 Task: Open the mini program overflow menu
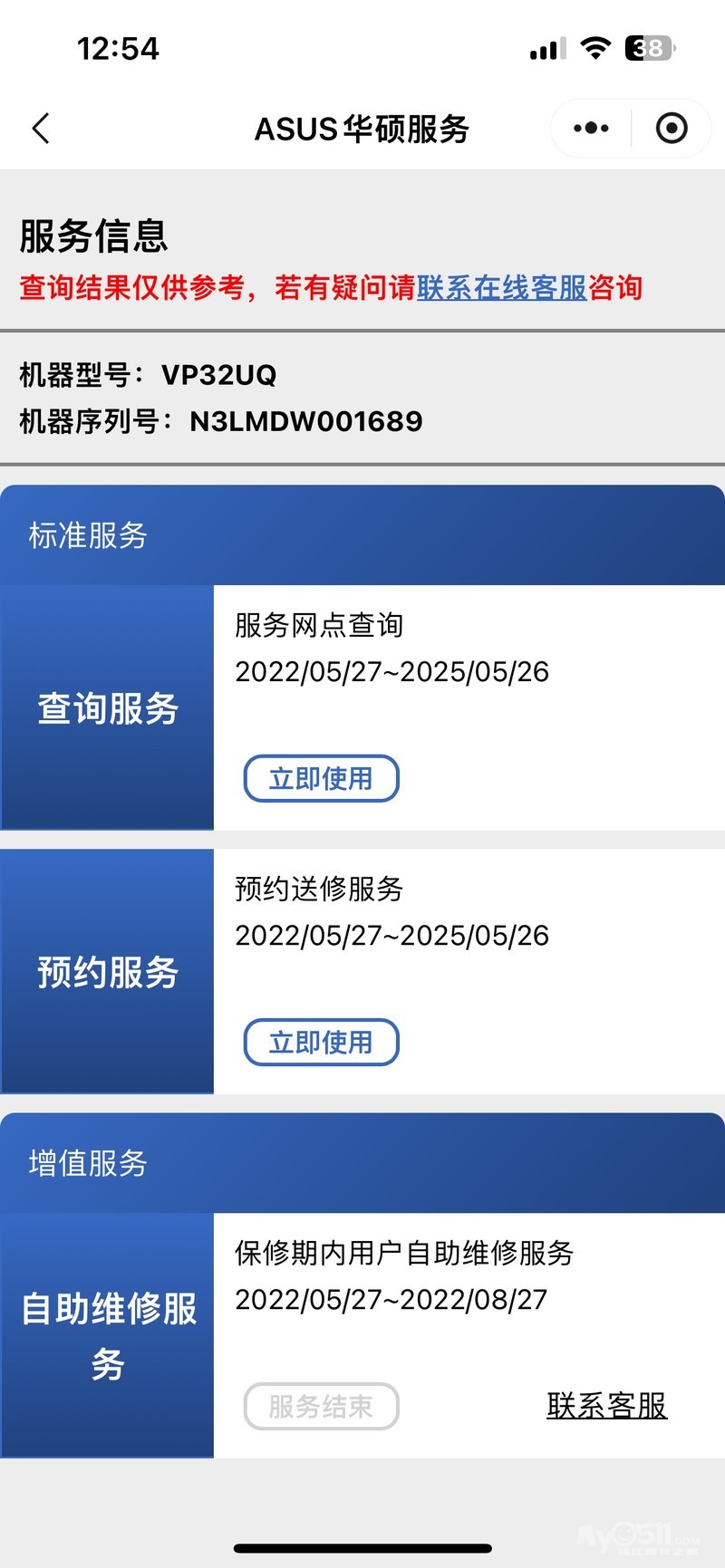(x=591, y=129)
